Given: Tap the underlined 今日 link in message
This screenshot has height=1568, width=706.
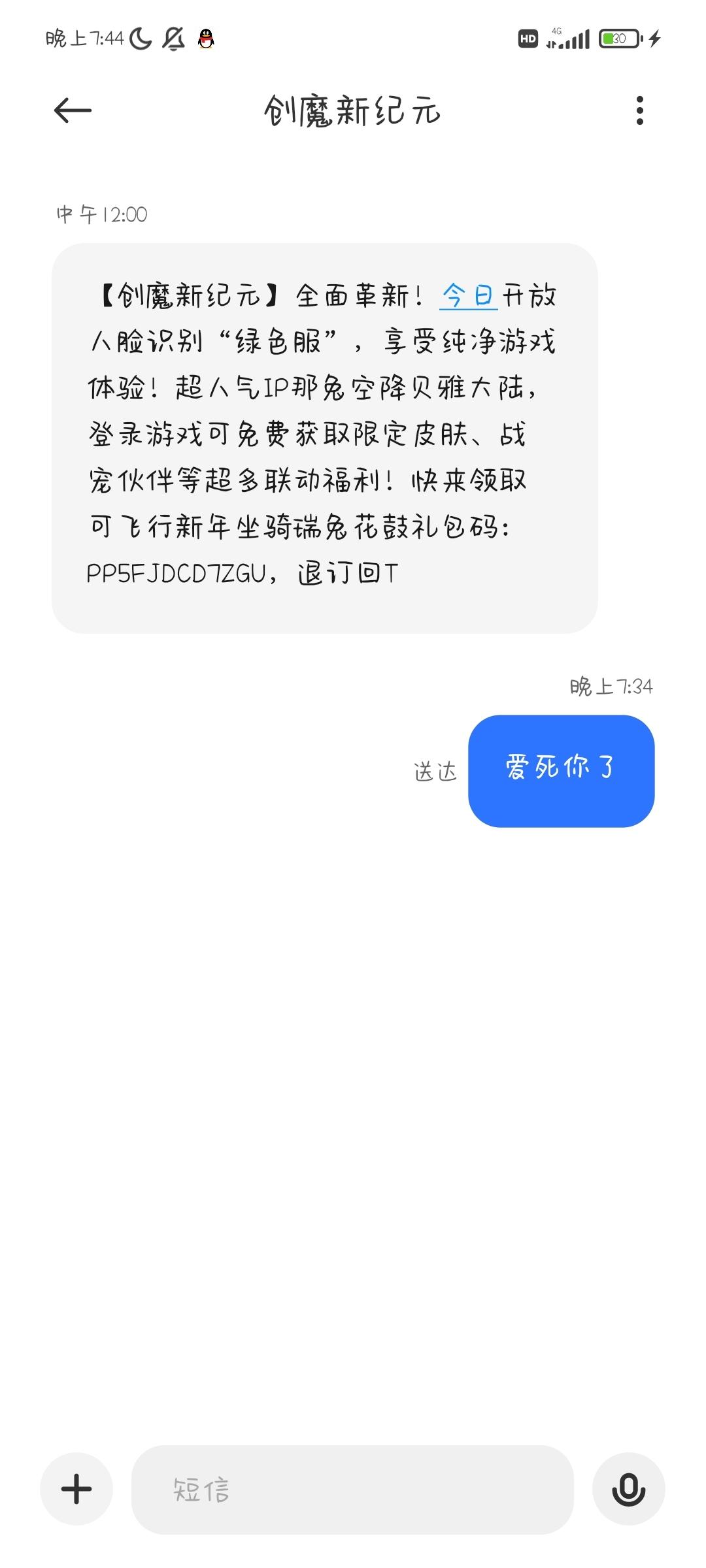Looking at the screenshot, I should click(469, 295).
